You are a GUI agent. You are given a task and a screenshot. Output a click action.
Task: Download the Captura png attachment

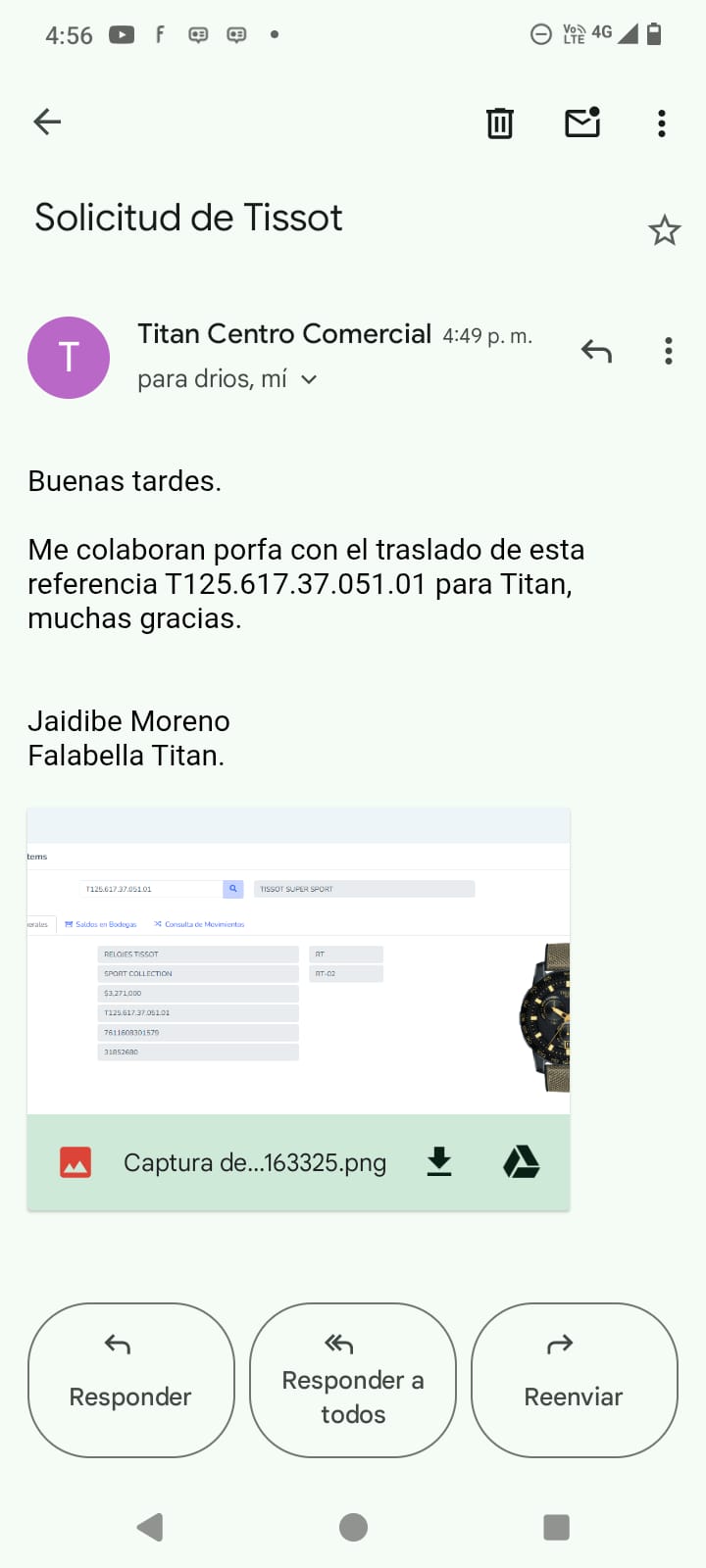[x=439, y=1162]
